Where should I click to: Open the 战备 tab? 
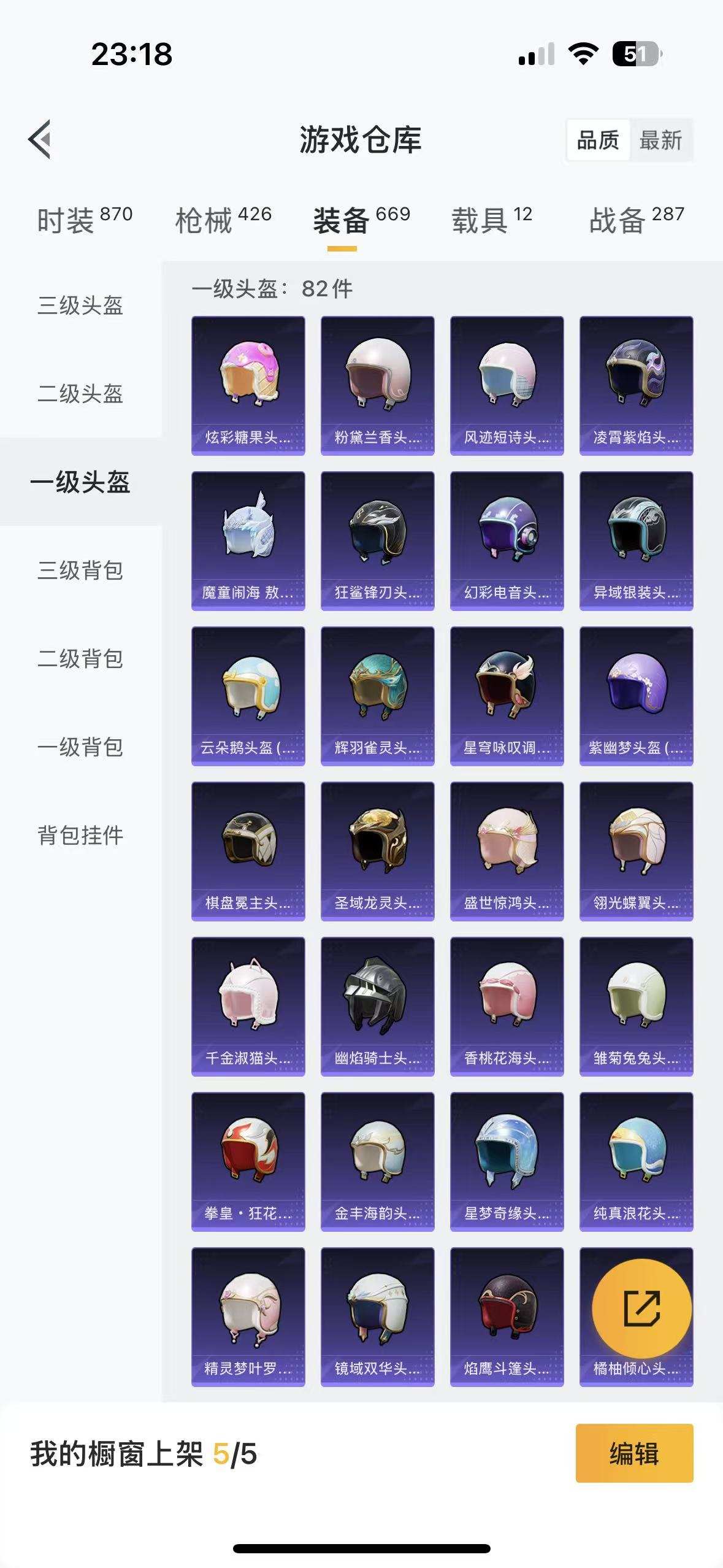637,220
